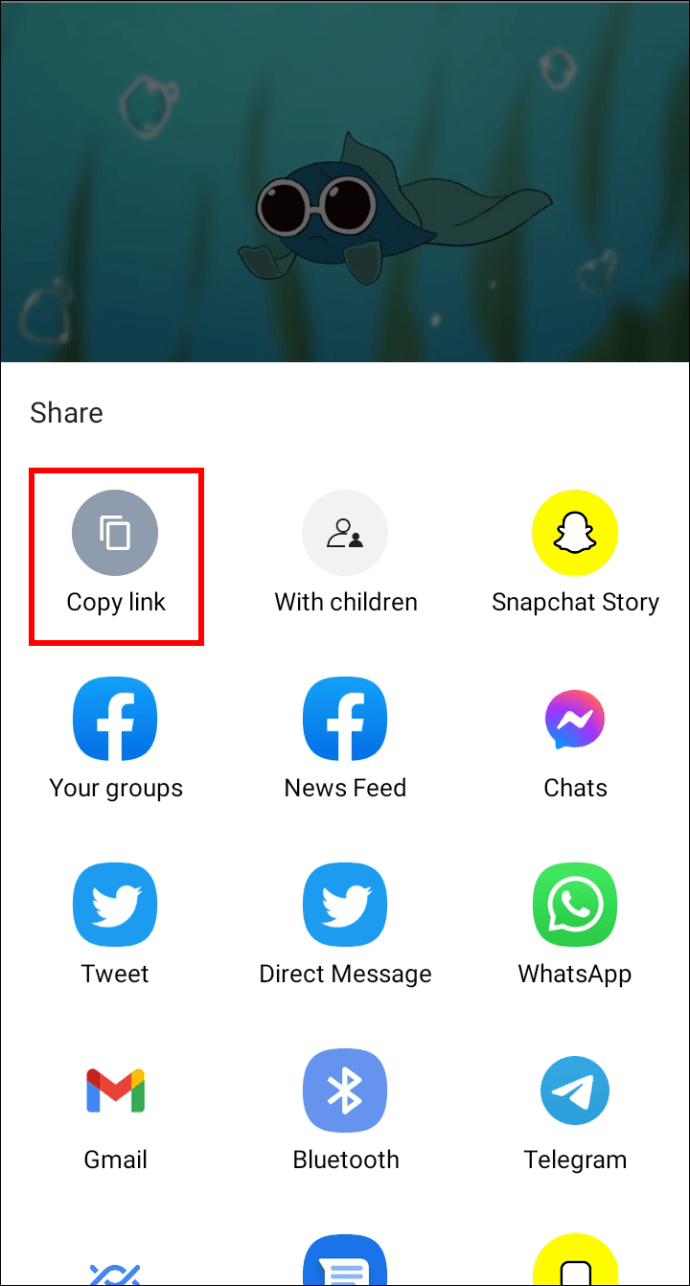Send as Twitter Direct Message
Screen dimensions: 690x1286
345,906
